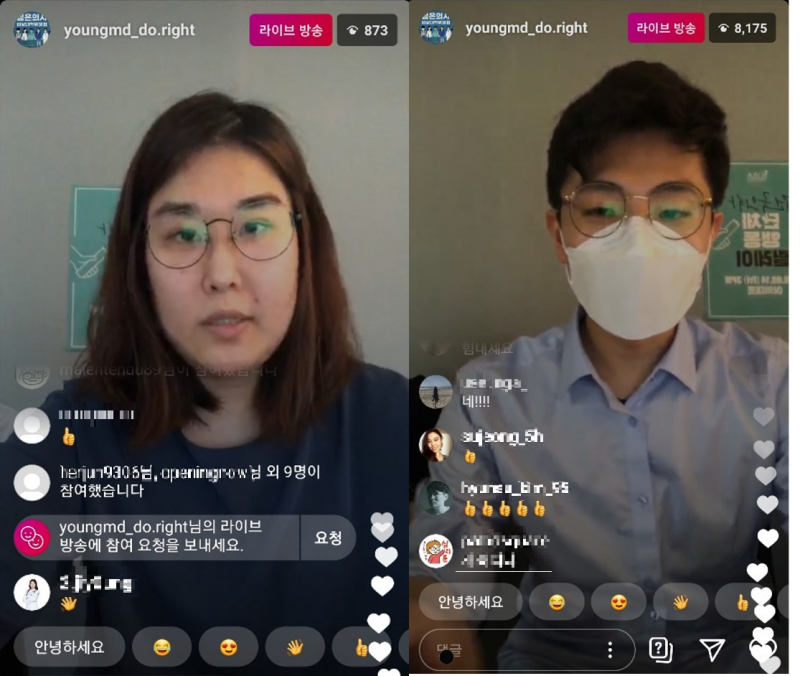The height and width of the screenshot is (676, 800).
Task: Tap the 요청 button to request joining
Action: 328,538
